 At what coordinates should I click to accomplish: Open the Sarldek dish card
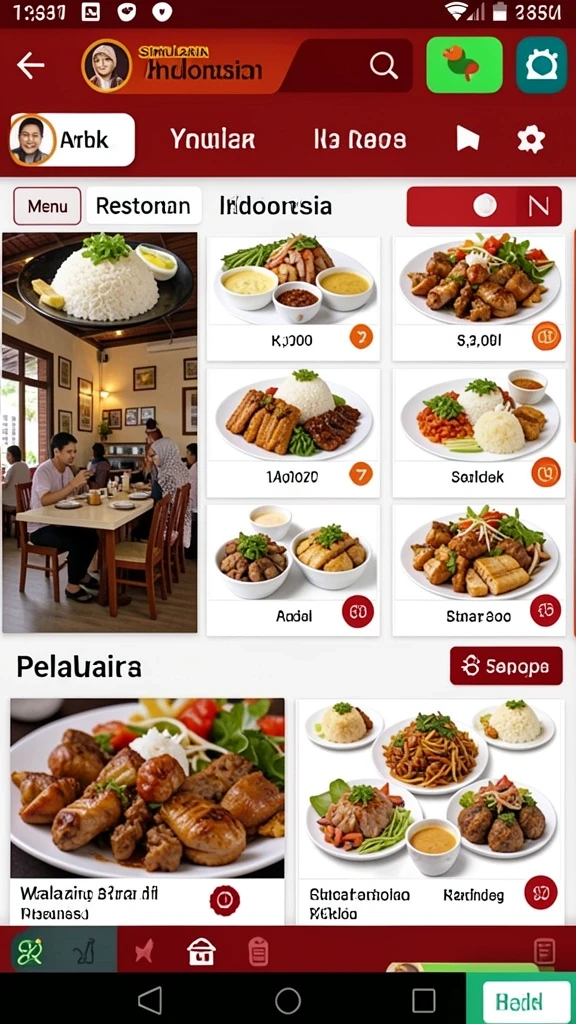click(x=479, y=433)
